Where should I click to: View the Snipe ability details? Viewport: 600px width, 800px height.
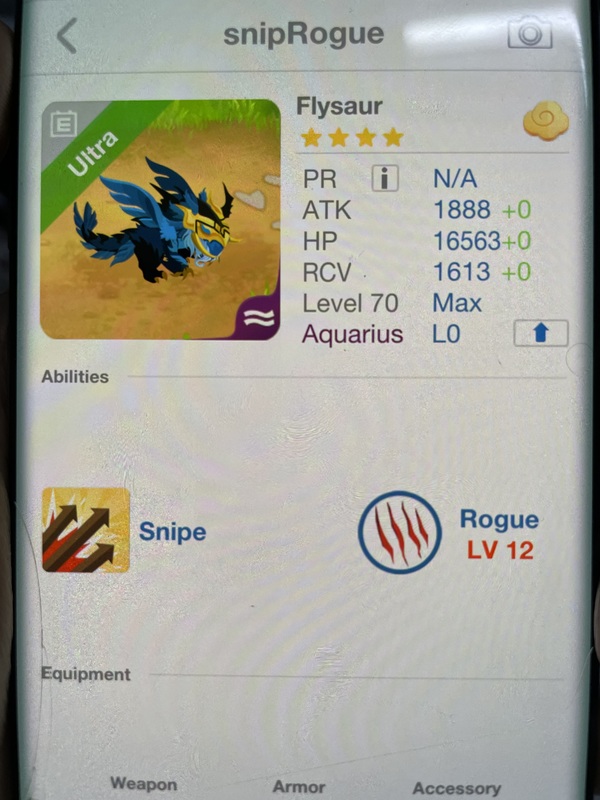(x=86, y=530)
